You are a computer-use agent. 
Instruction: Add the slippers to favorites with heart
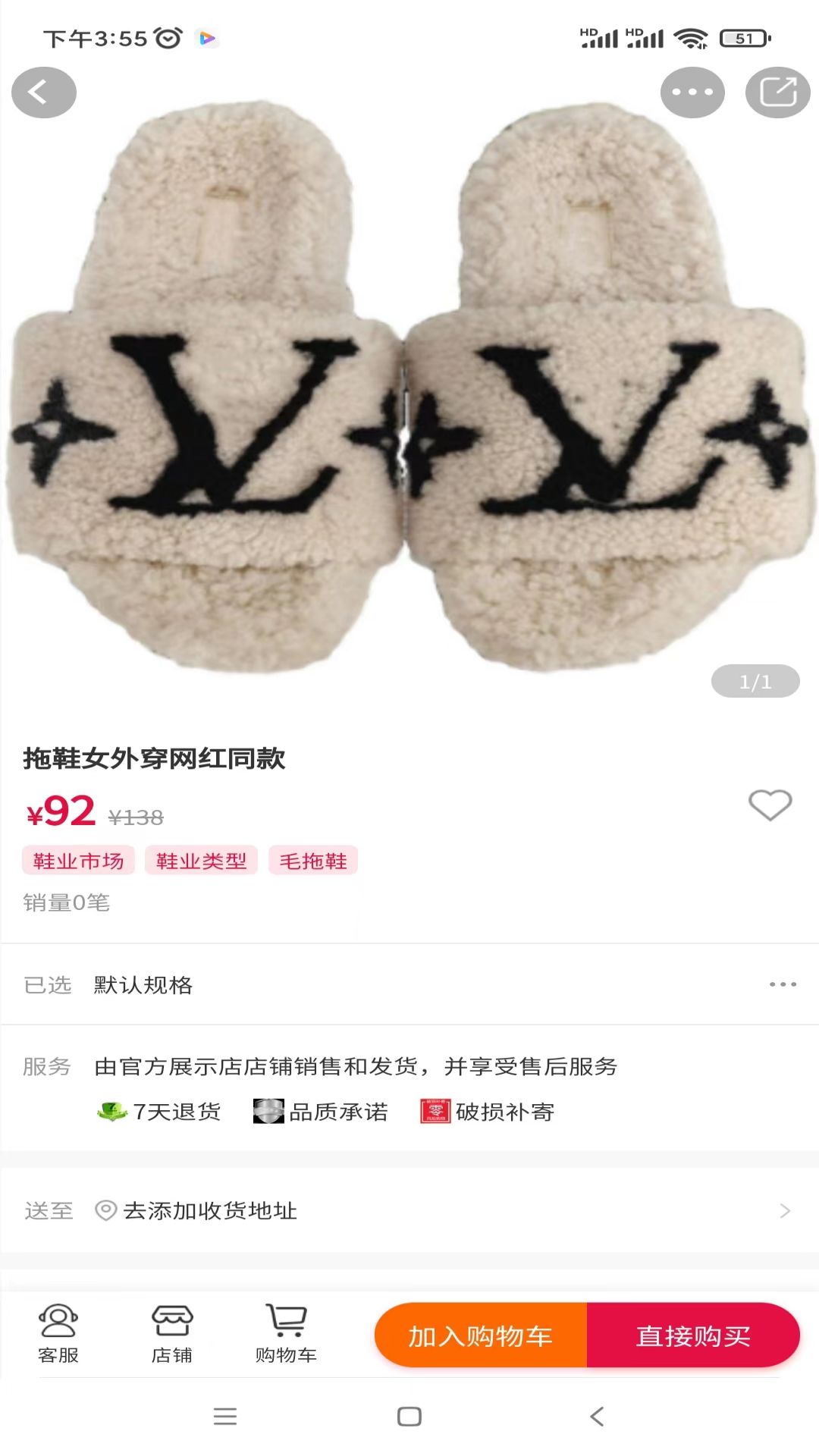pyautogui.click(x=770, y=805)
